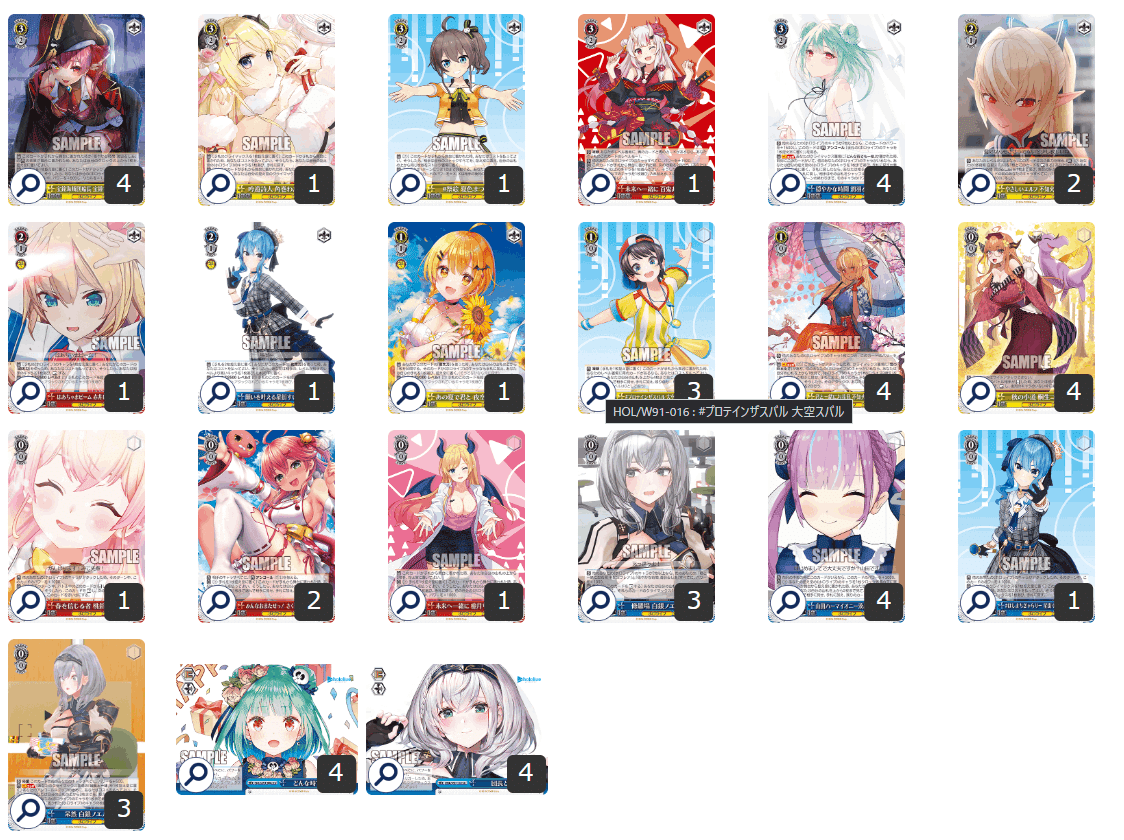Image resolution: width=1124 pixels, height=840 pixels.
Task: Magnify the horned blonde girl on pink background
Action: (x=409, y=601)
